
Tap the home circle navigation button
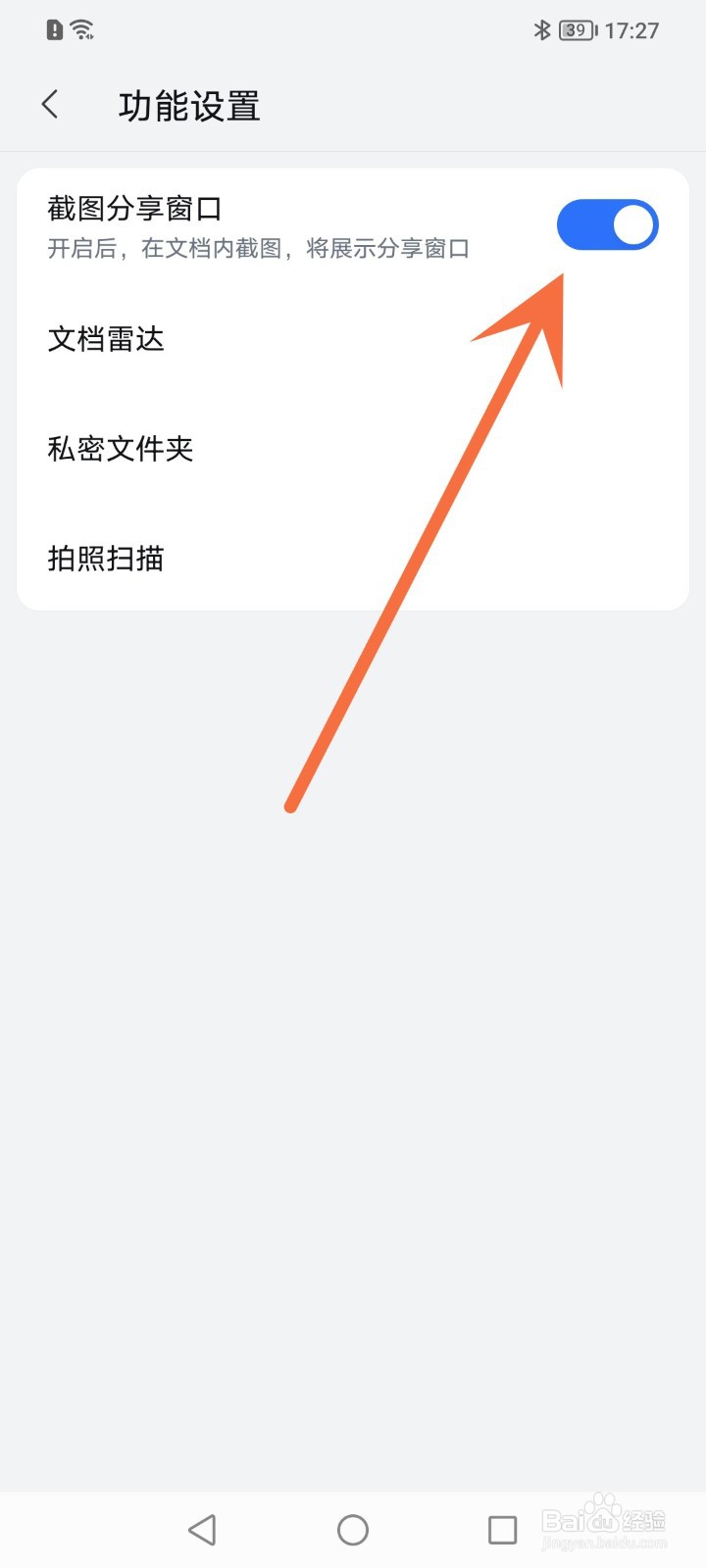point(352,1528)
